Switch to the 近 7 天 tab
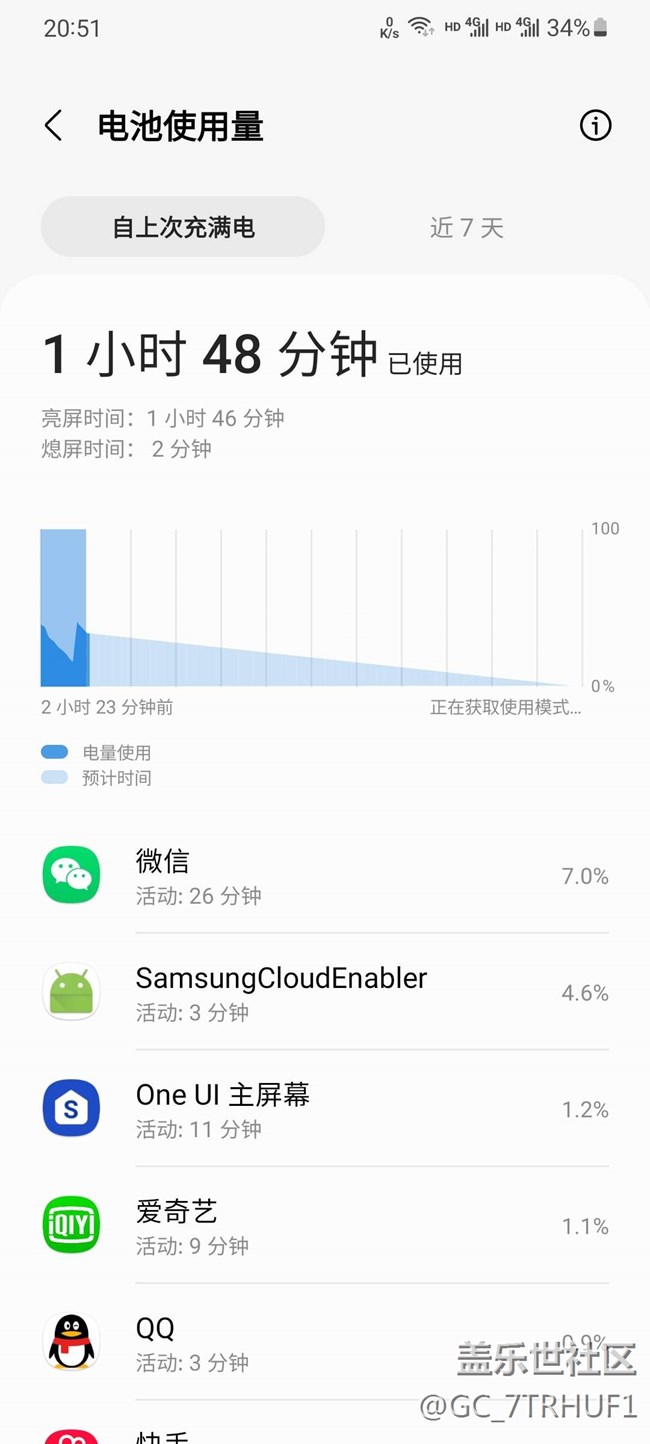The image size is (650, 1444). pos(467,227)
